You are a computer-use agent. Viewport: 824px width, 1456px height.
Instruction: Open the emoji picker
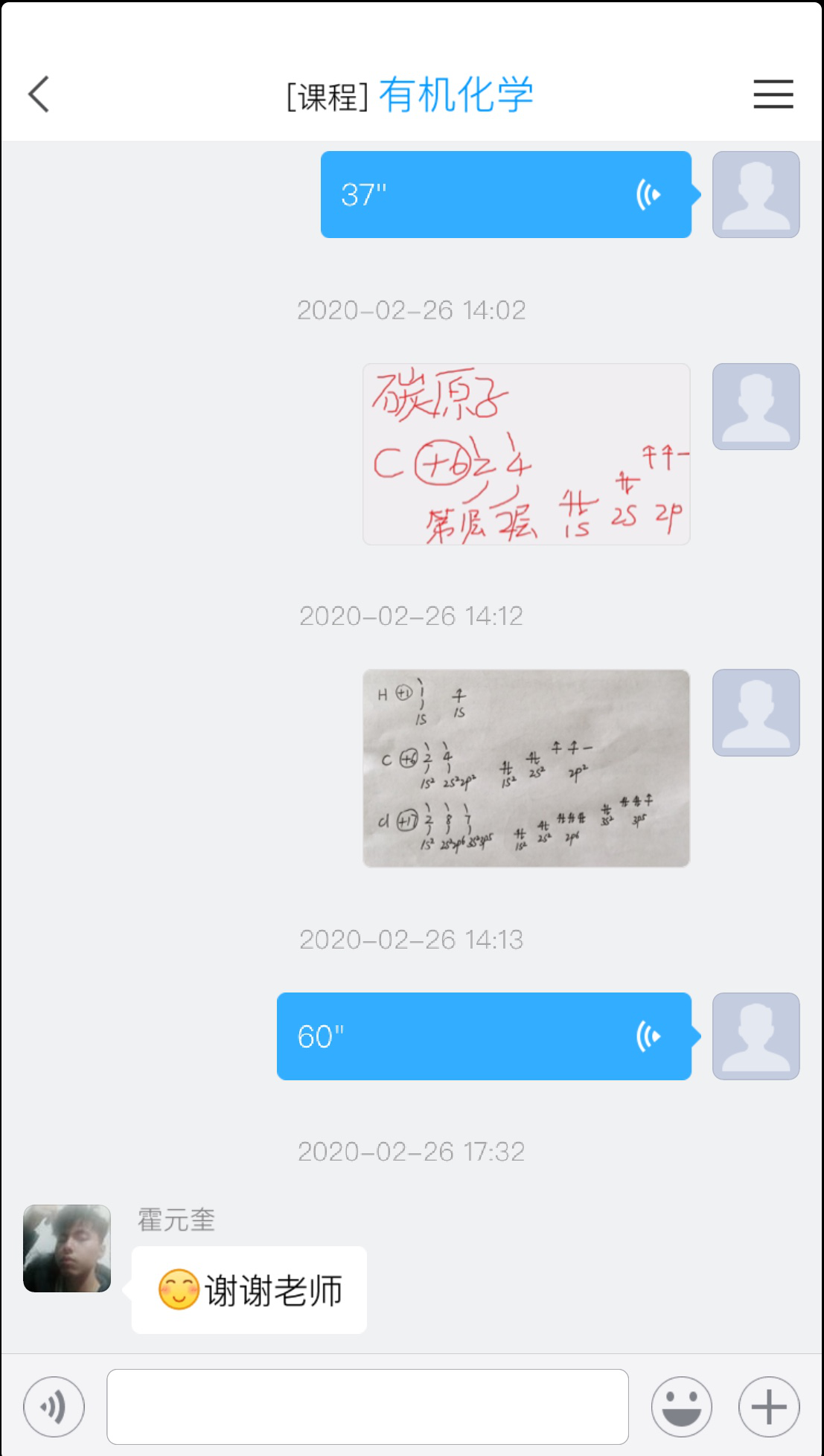tap(681, 1406)
